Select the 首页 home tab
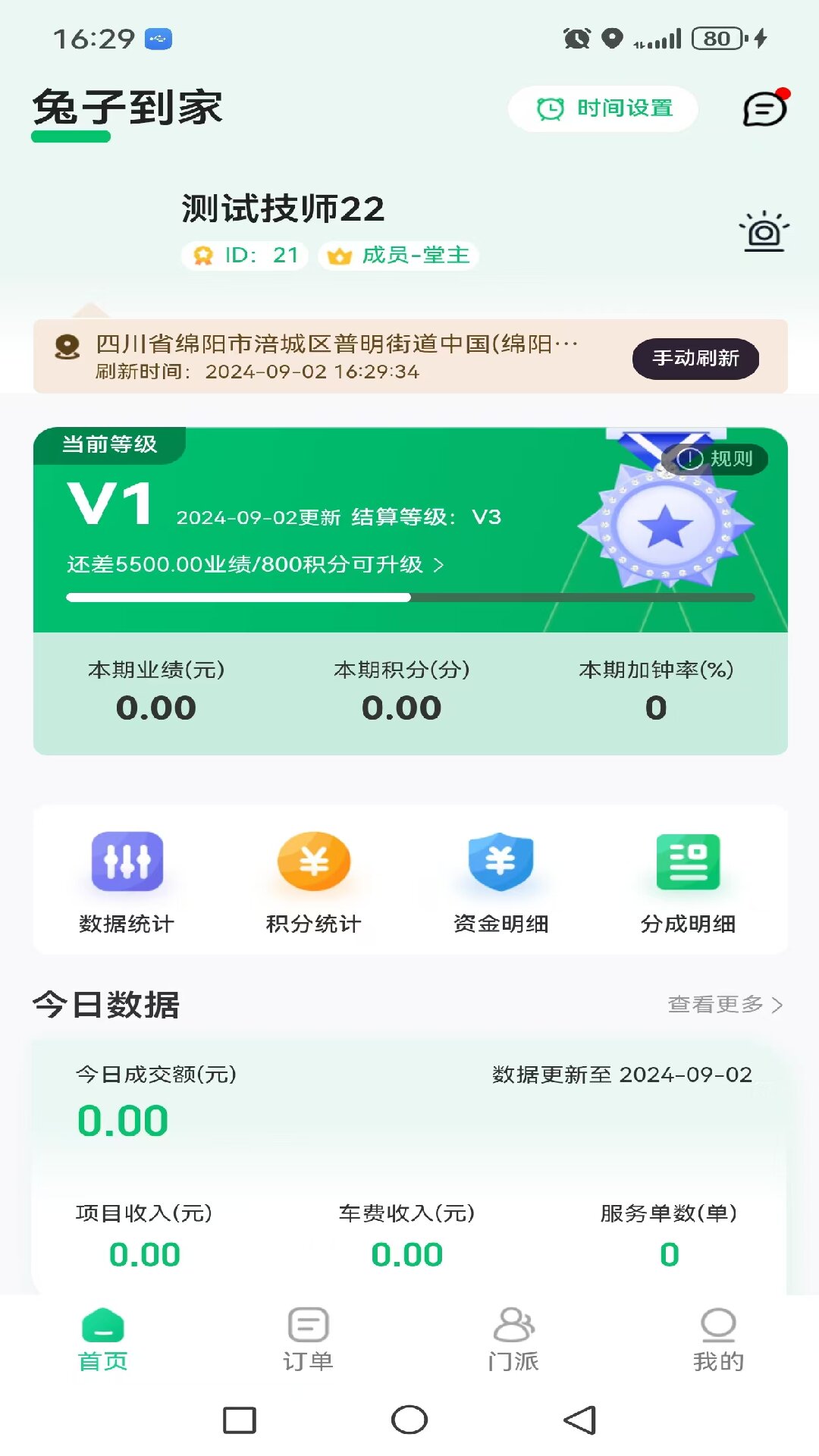The image size is (819, 1456). tap(103, 1339)
